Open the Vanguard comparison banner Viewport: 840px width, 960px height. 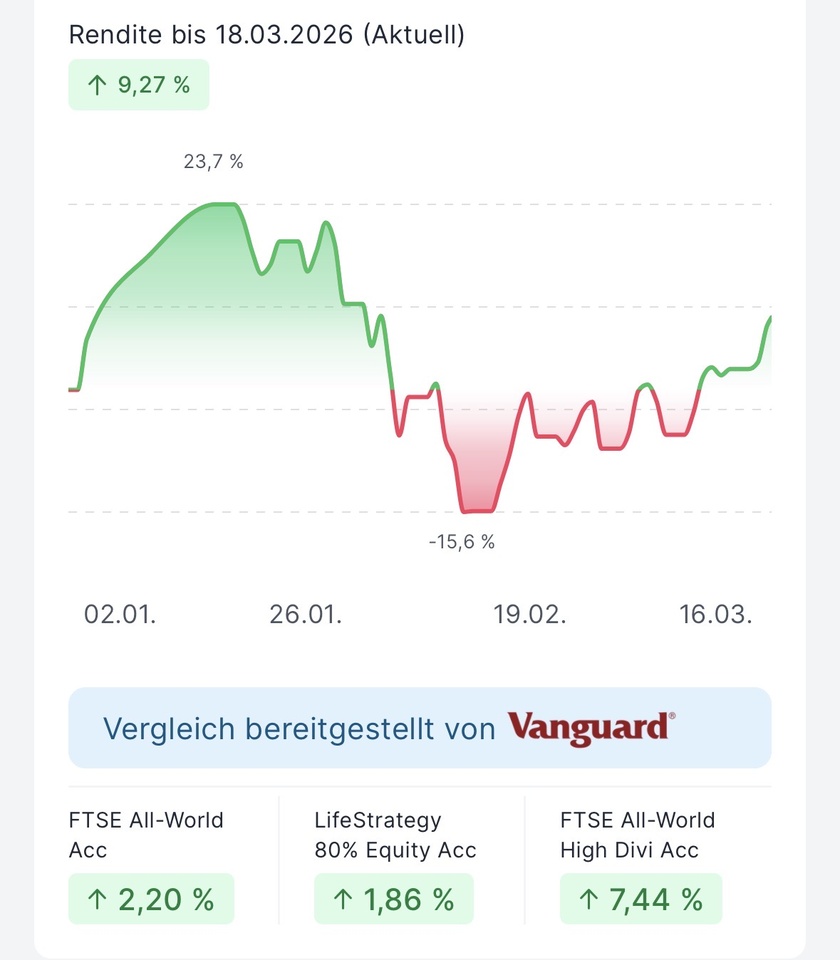click(x=419, y=727)
